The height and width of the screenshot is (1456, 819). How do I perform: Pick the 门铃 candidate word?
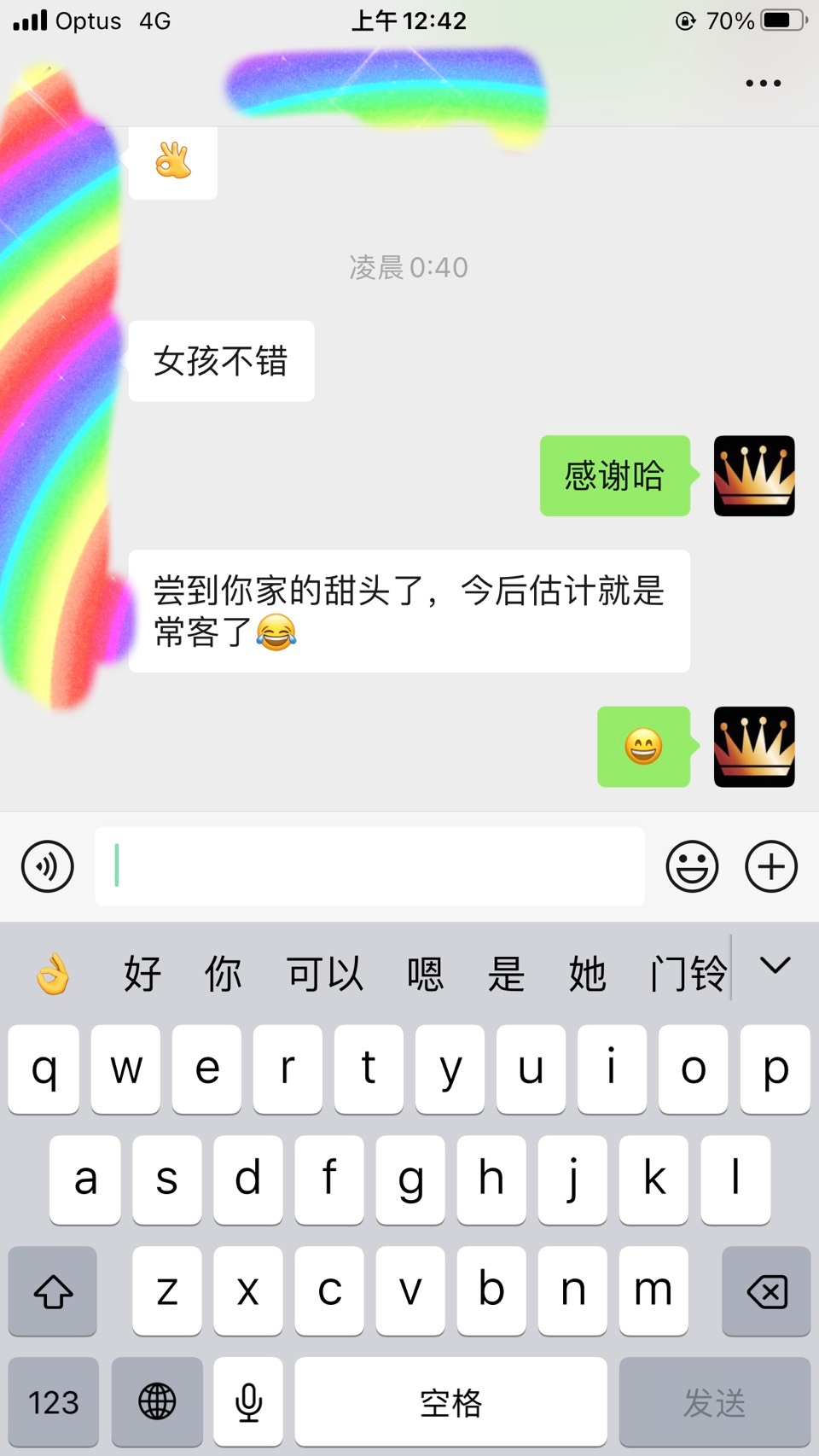pyautogui.click(x=688, y=974)
